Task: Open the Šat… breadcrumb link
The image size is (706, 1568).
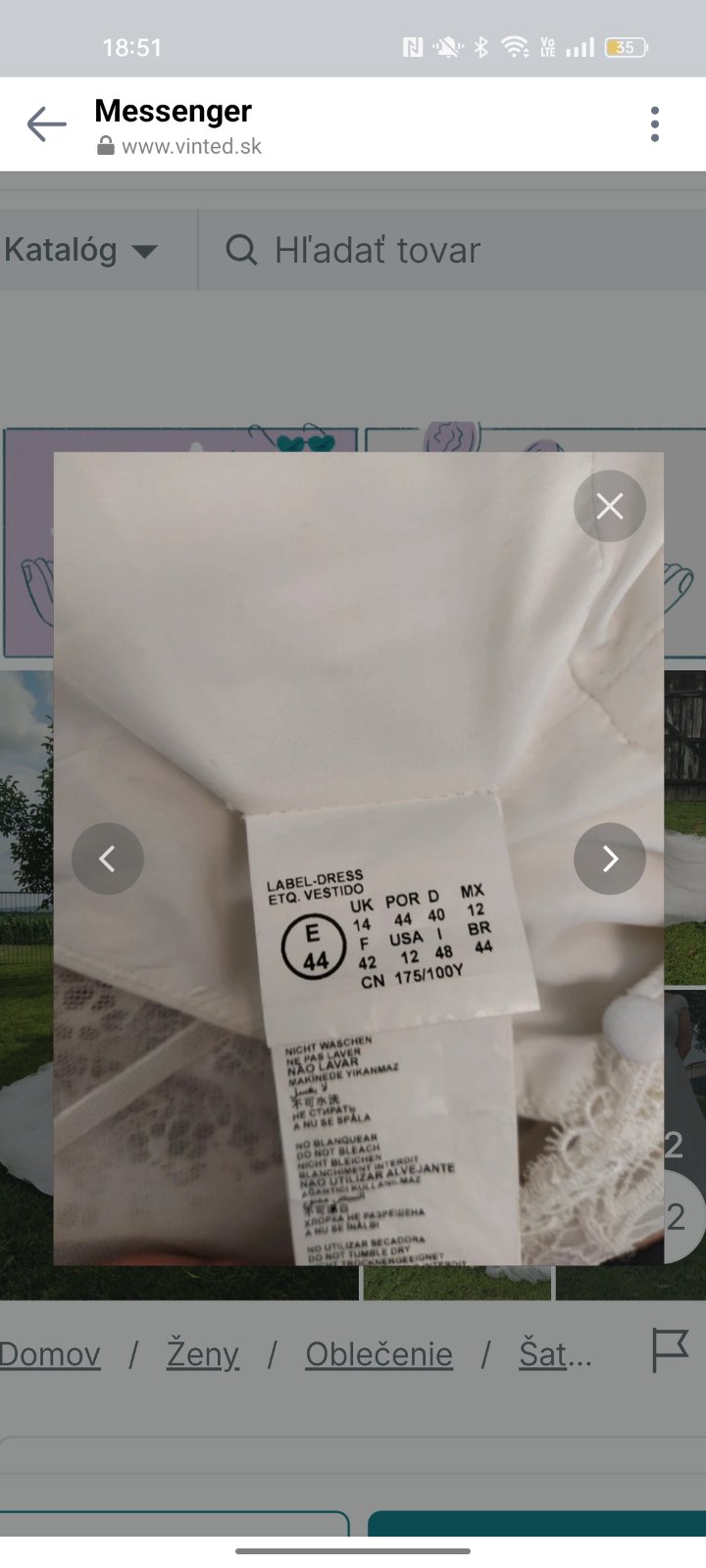Action: coord(555,1353)
